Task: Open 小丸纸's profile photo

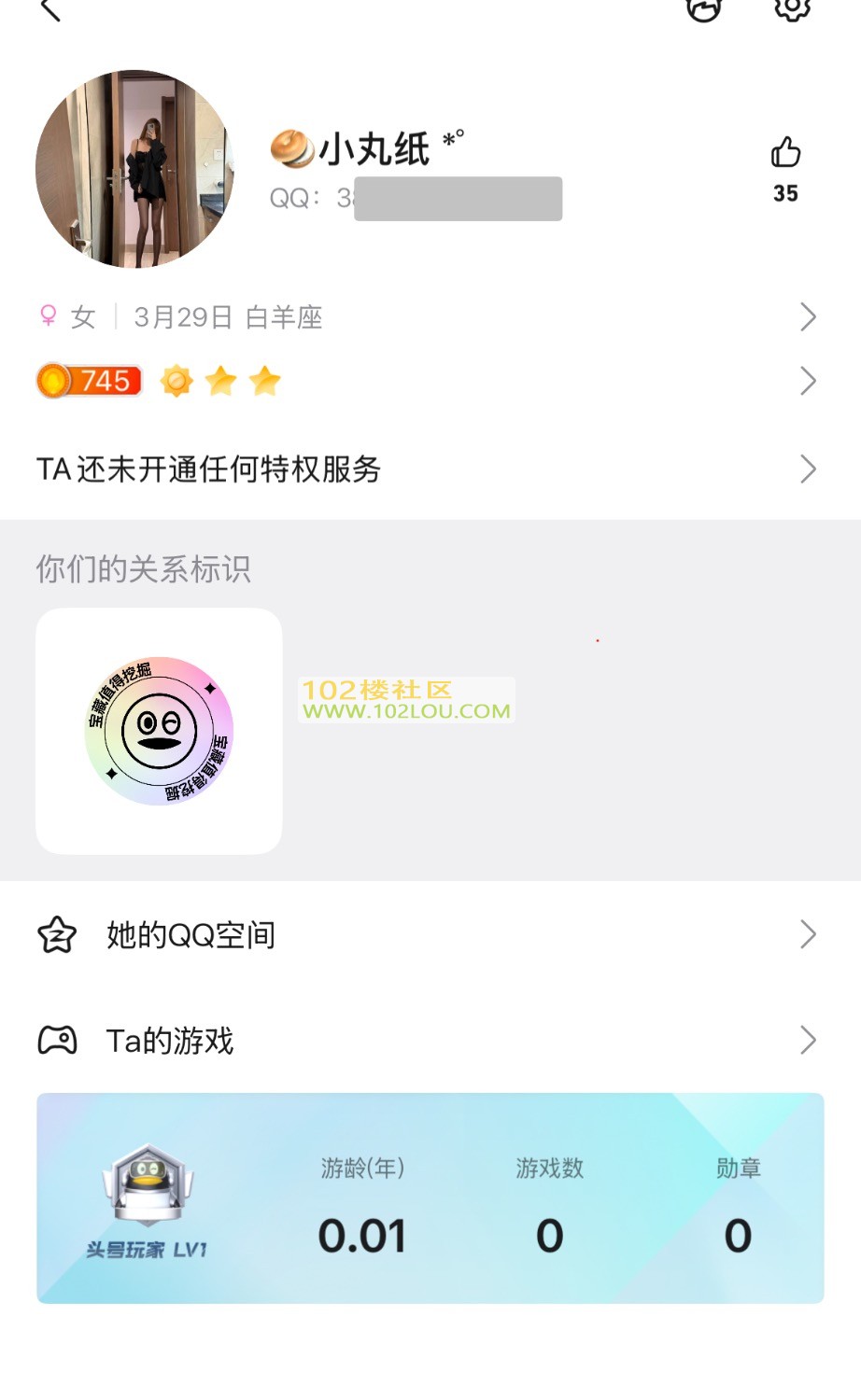Action: pos(134,169)
